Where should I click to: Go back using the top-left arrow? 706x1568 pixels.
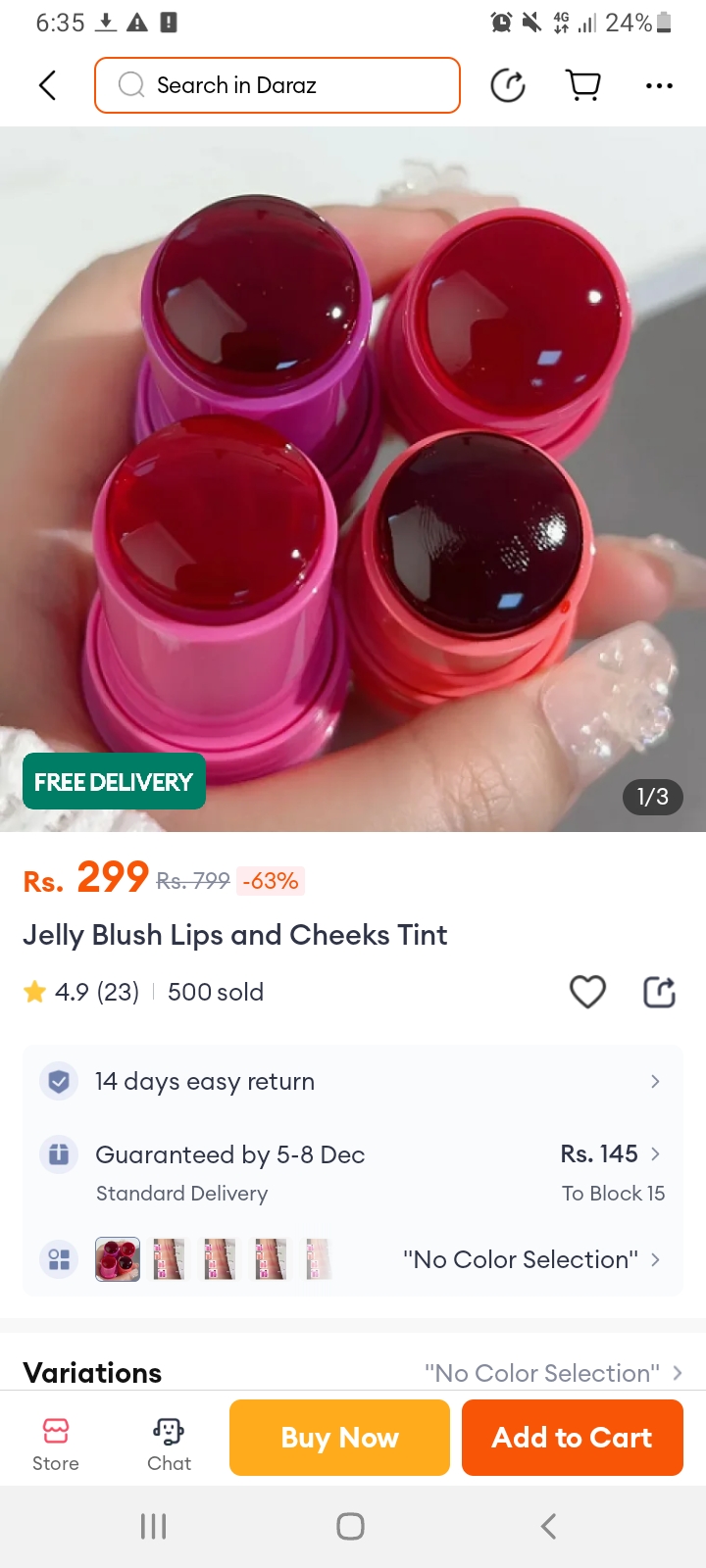click(47, 85)
